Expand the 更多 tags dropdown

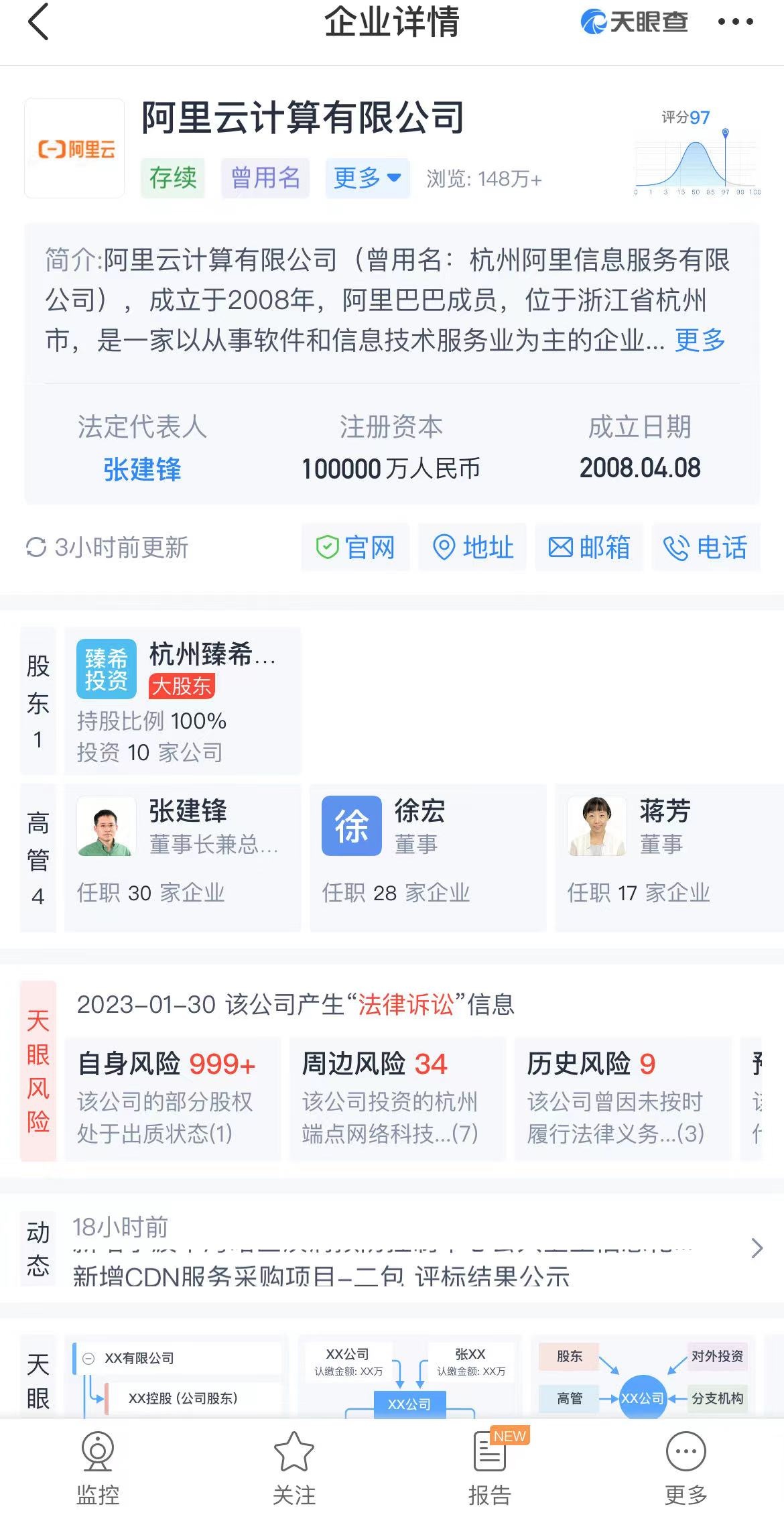coord(367,178)
